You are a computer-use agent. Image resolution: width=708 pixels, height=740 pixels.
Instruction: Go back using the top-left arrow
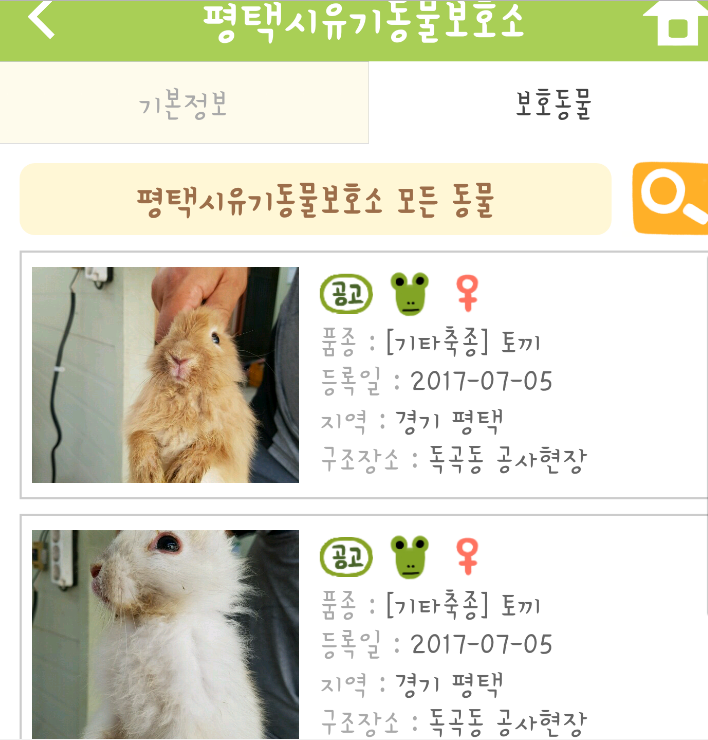pos(42,19)
